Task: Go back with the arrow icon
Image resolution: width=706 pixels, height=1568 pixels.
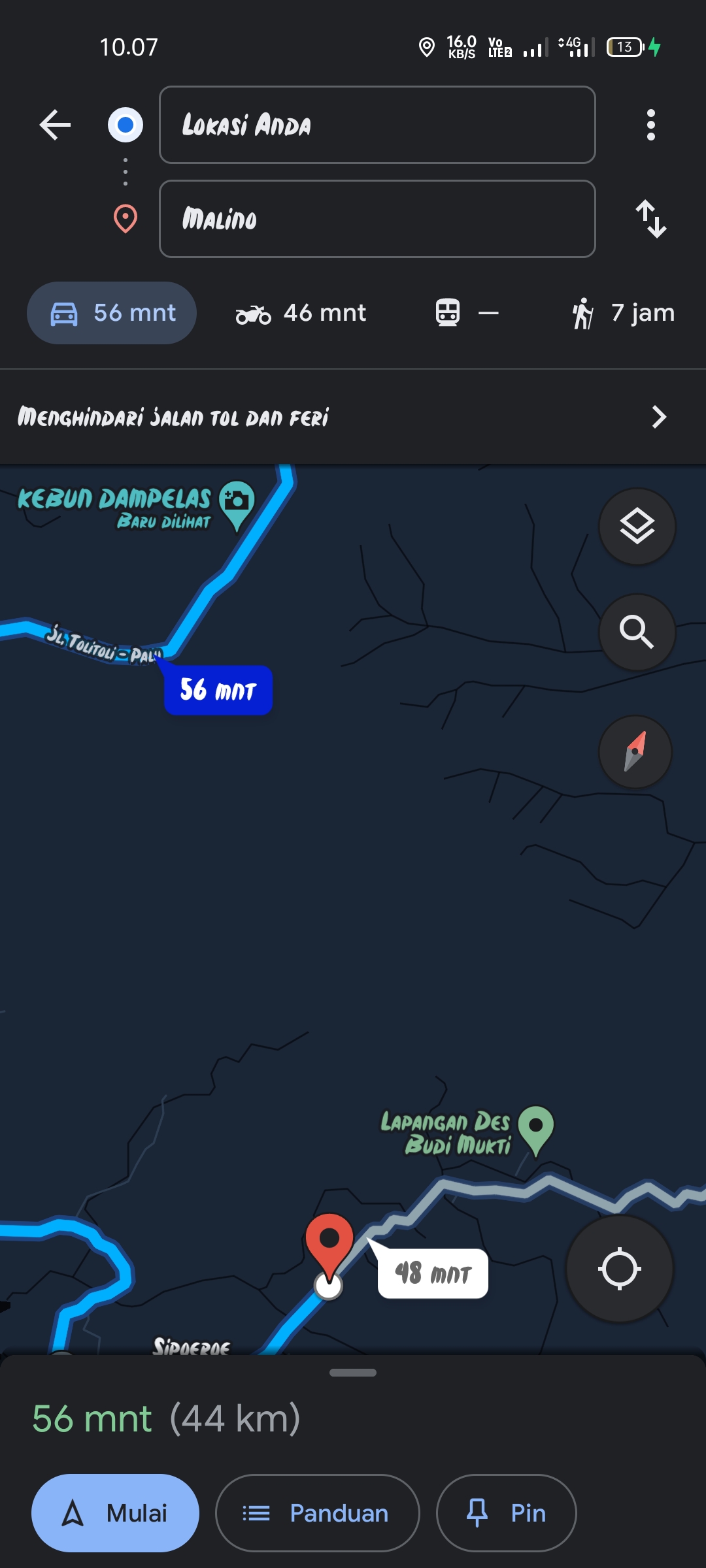Action: pos(55,125)
